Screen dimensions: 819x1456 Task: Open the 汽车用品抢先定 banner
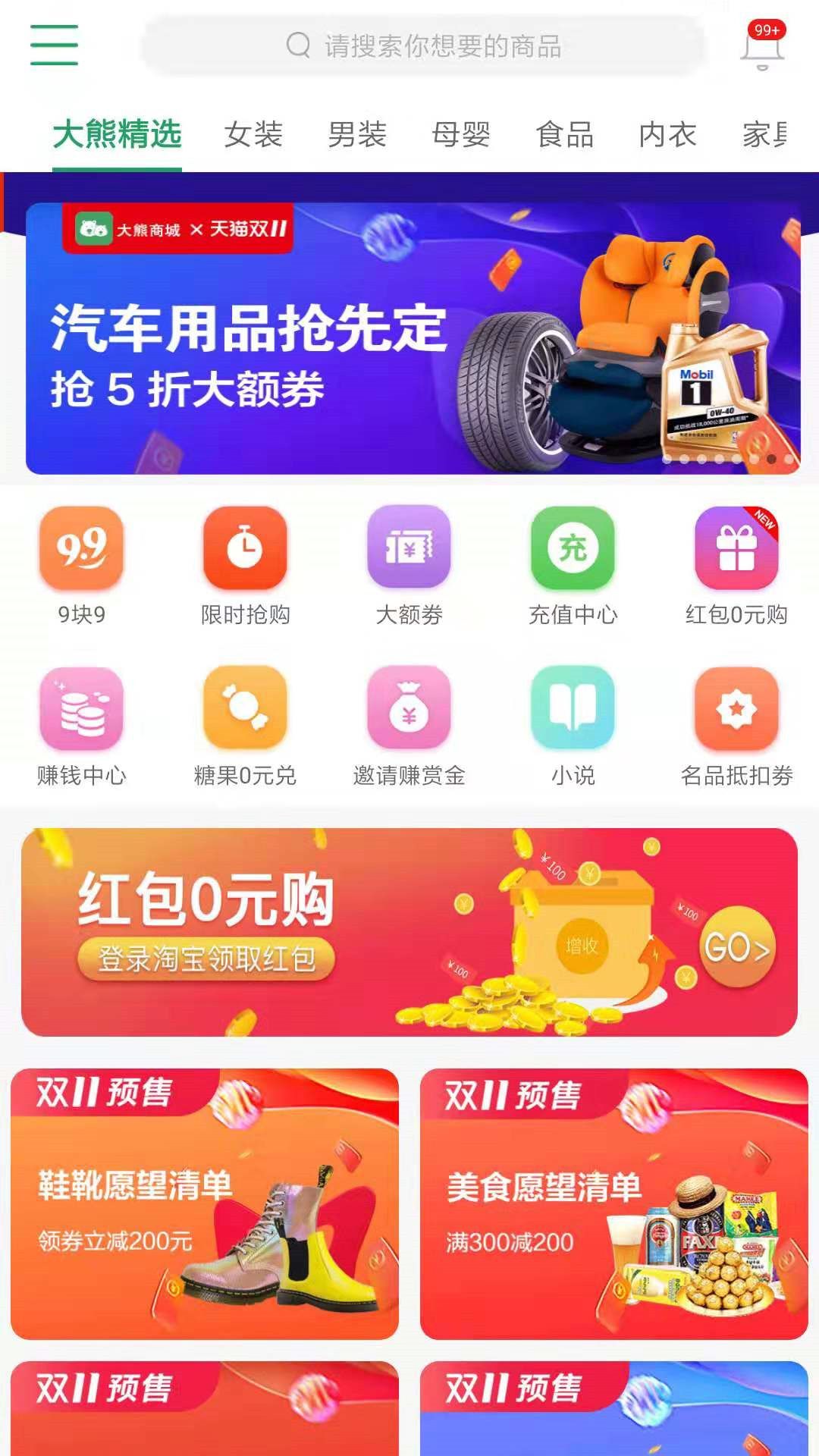pyautogui.click(x=413, y=338)
